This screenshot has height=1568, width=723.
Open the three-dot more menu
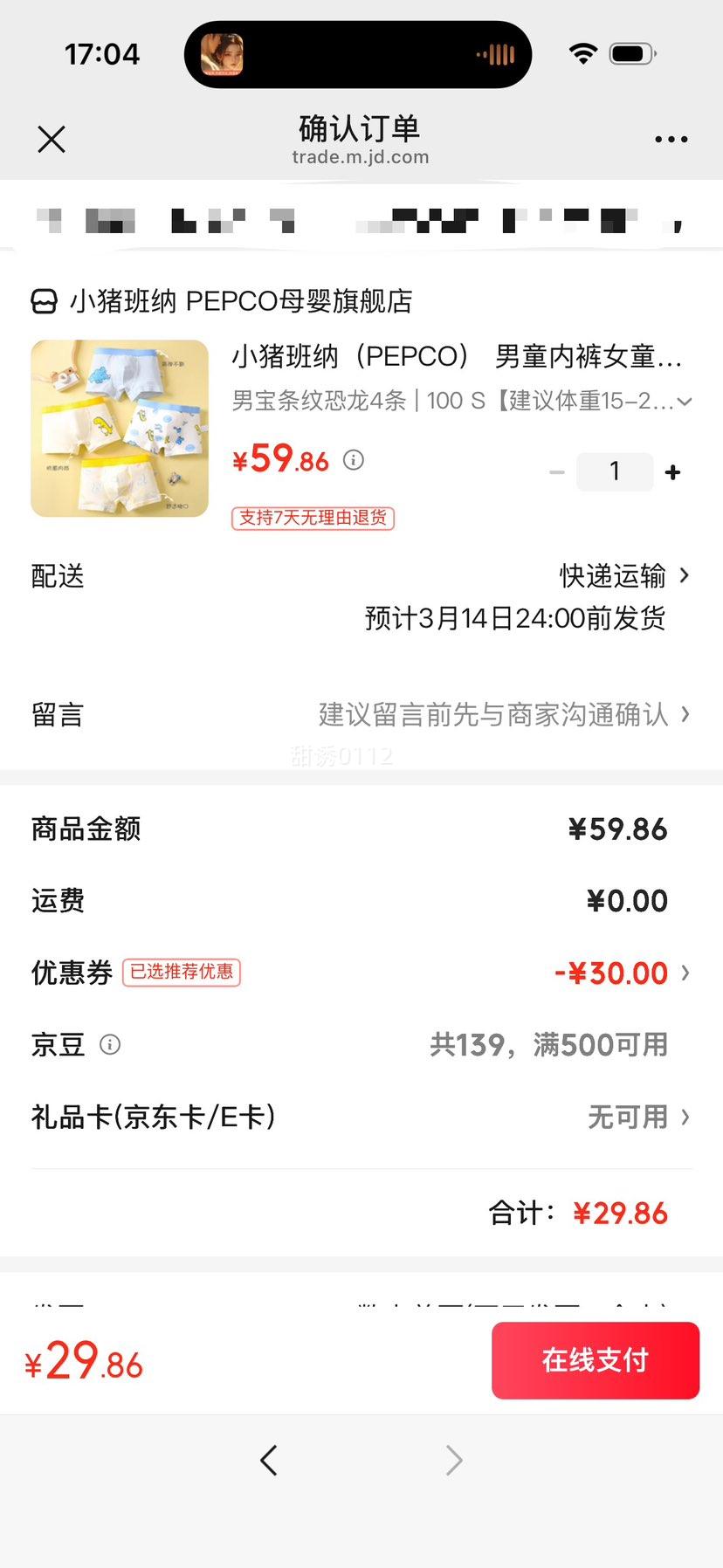(x=671, y=139)
